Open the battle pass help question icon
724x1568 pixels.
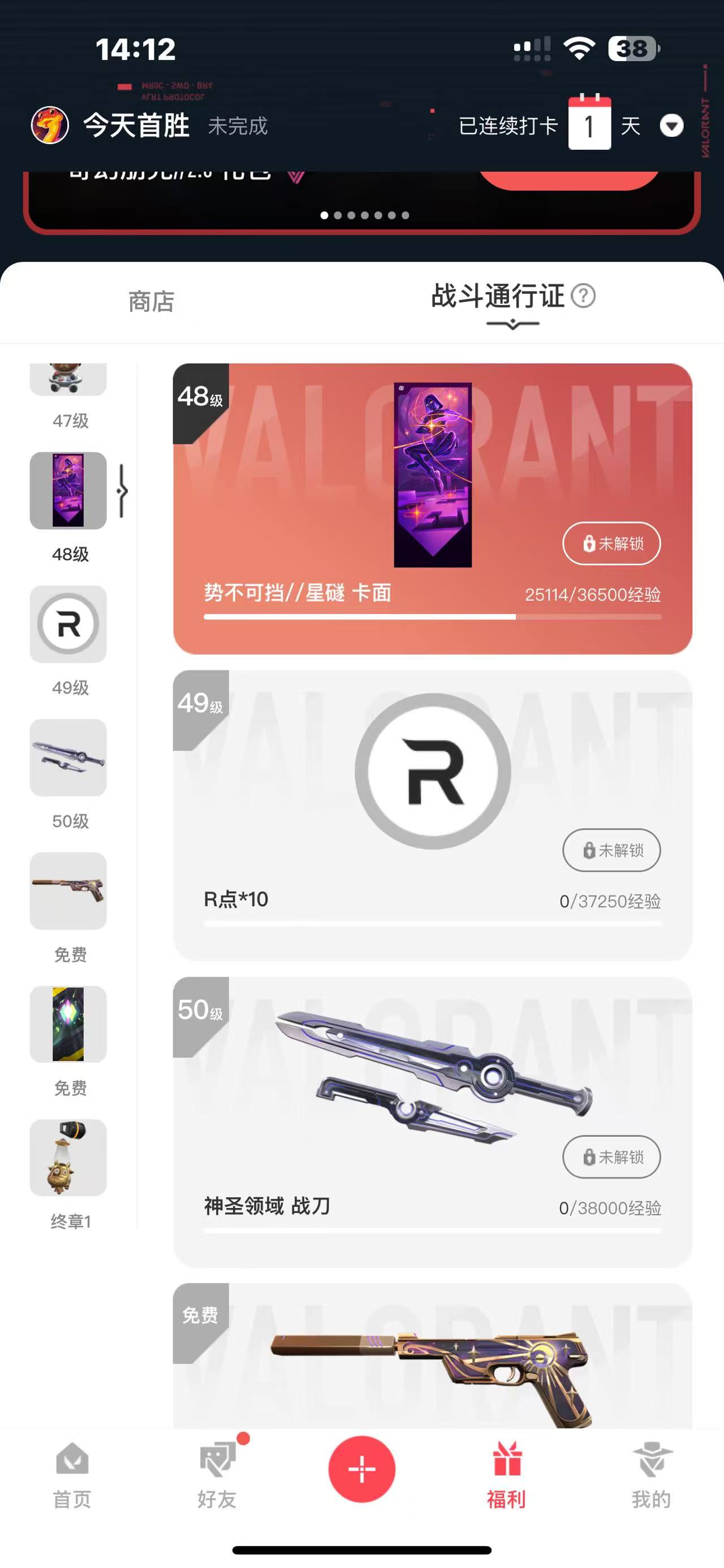[583, 296]
